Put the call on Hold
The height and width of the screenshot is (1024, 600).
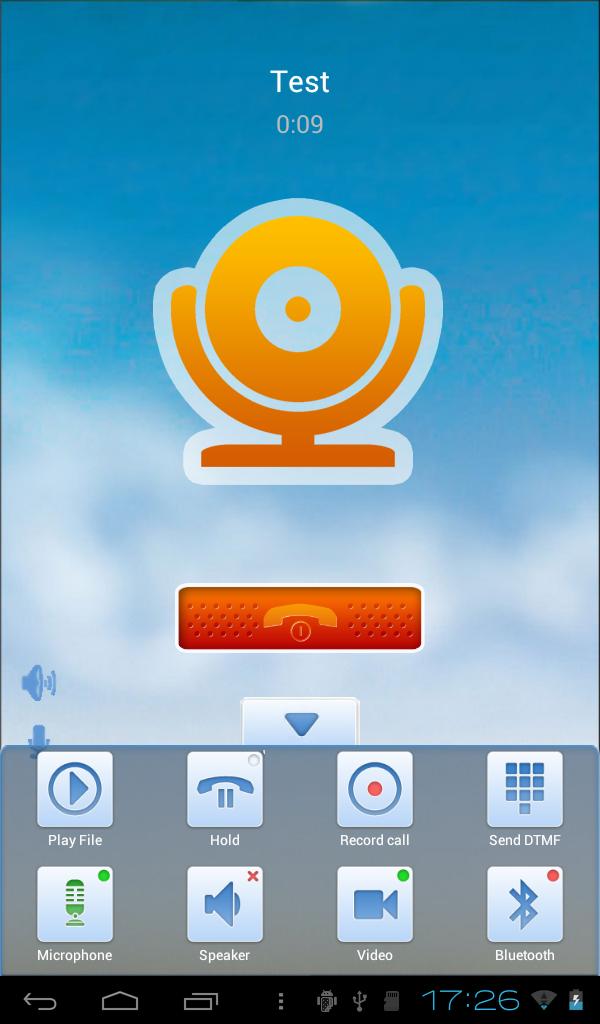click(225, 789)
